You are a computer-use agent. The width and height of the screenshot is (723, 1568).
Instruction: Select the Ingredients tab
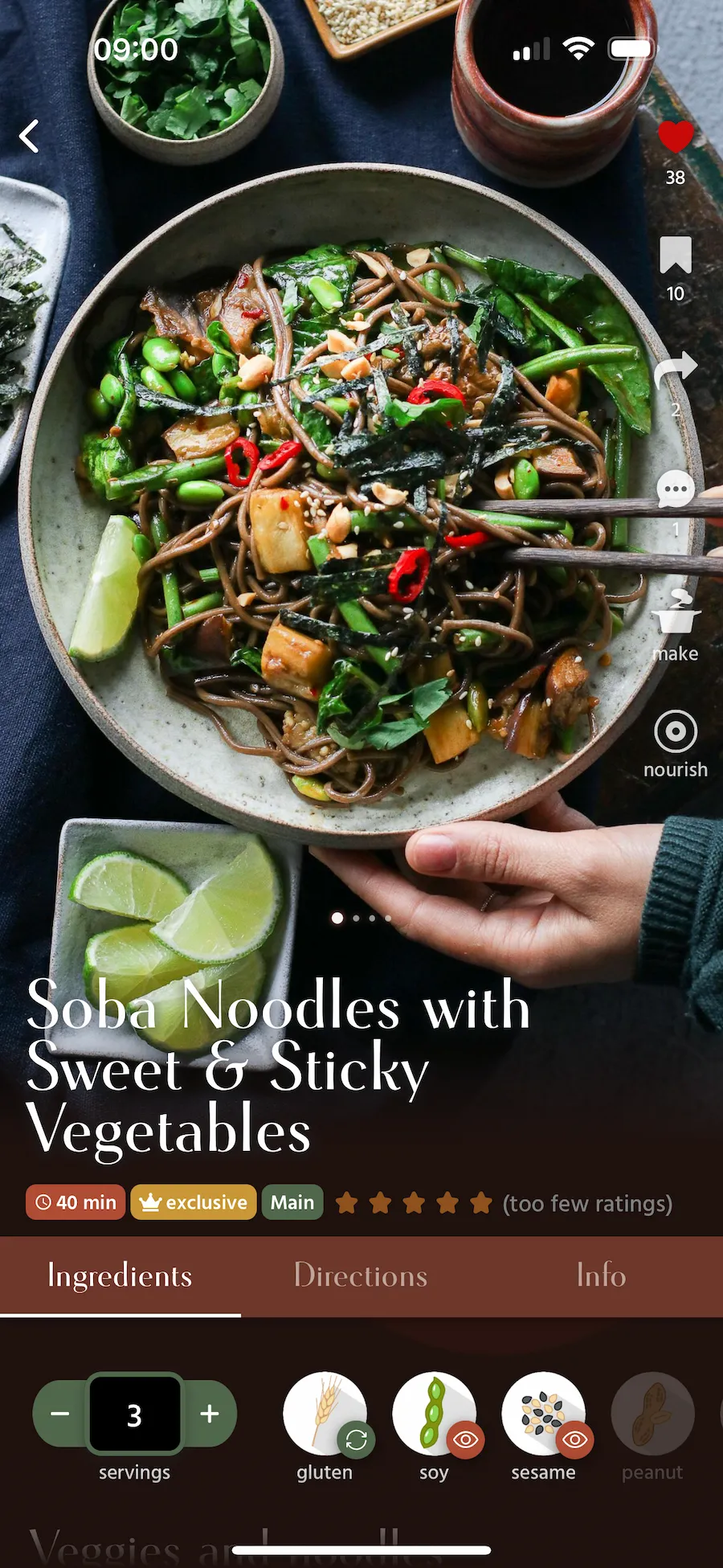(x=120, y=1275)
